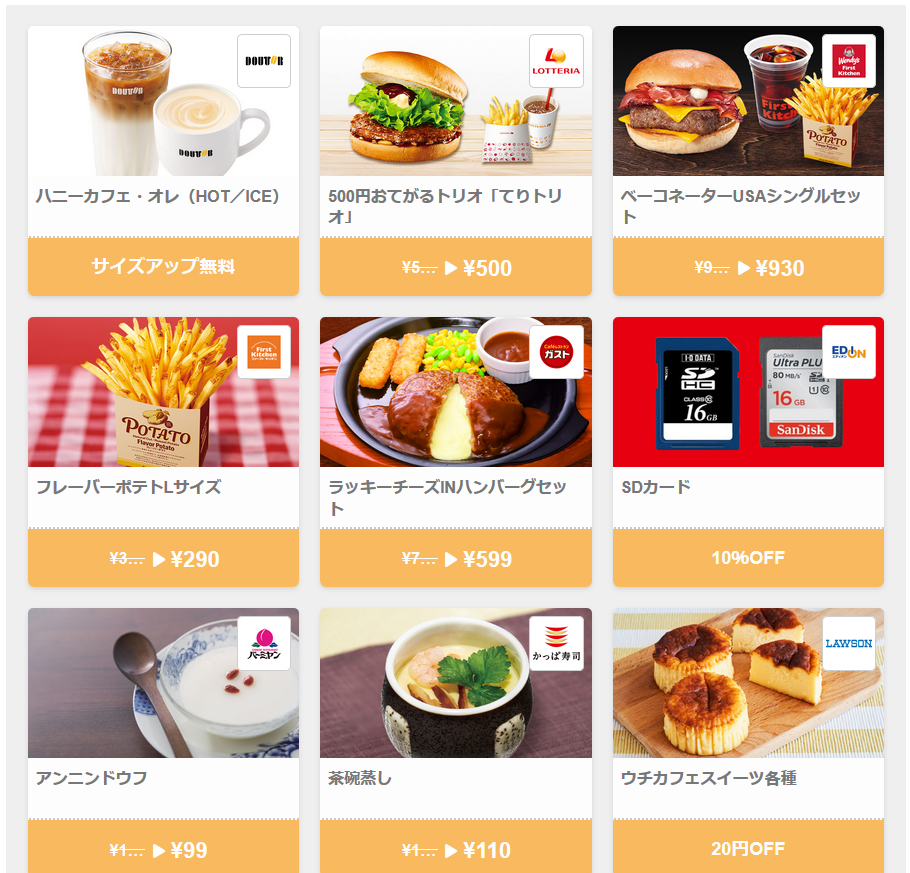Open the アンニンドウフ coupon card

pyautogui.click(x=163, y=740)
